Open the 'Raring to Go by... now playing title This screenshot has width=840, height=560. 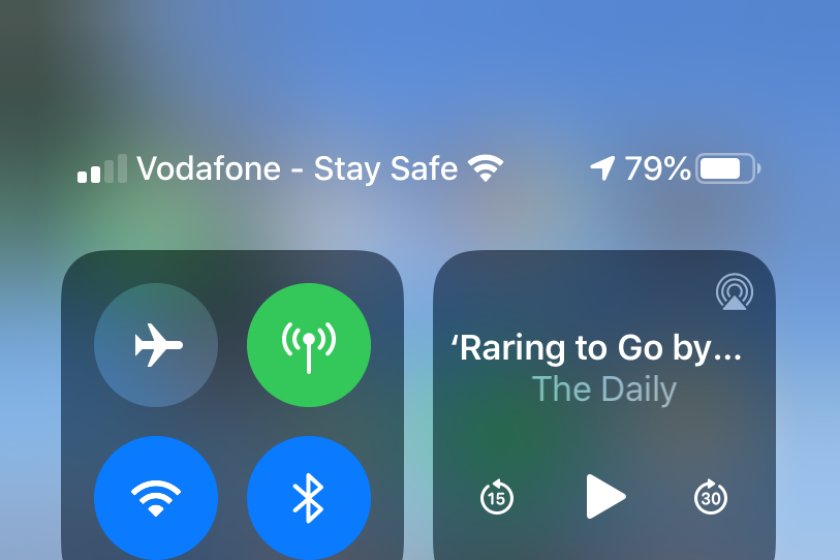(x=597, y=349)
